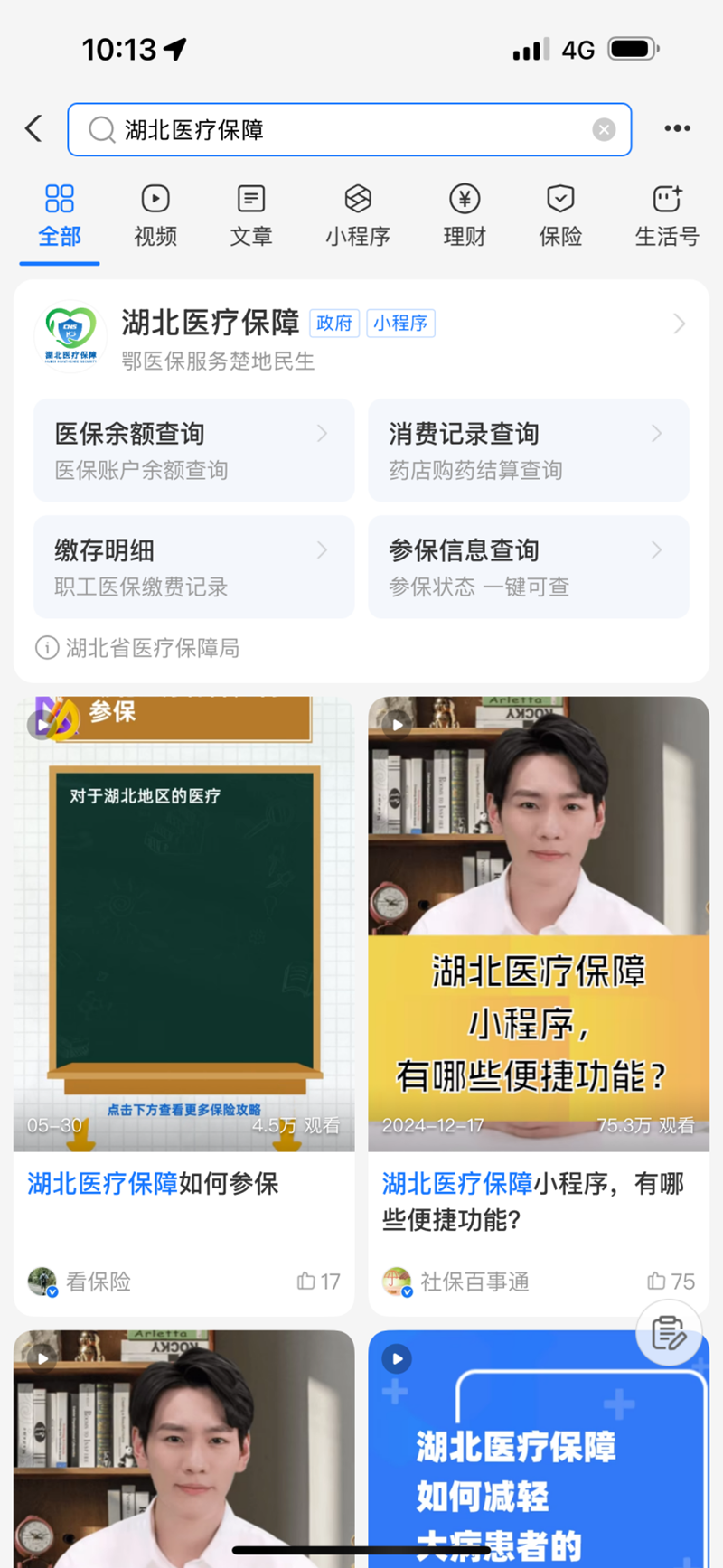Like the video by 社保百事通
The width and height of the screenshot is (723, 1568).
coord(670,1282)
